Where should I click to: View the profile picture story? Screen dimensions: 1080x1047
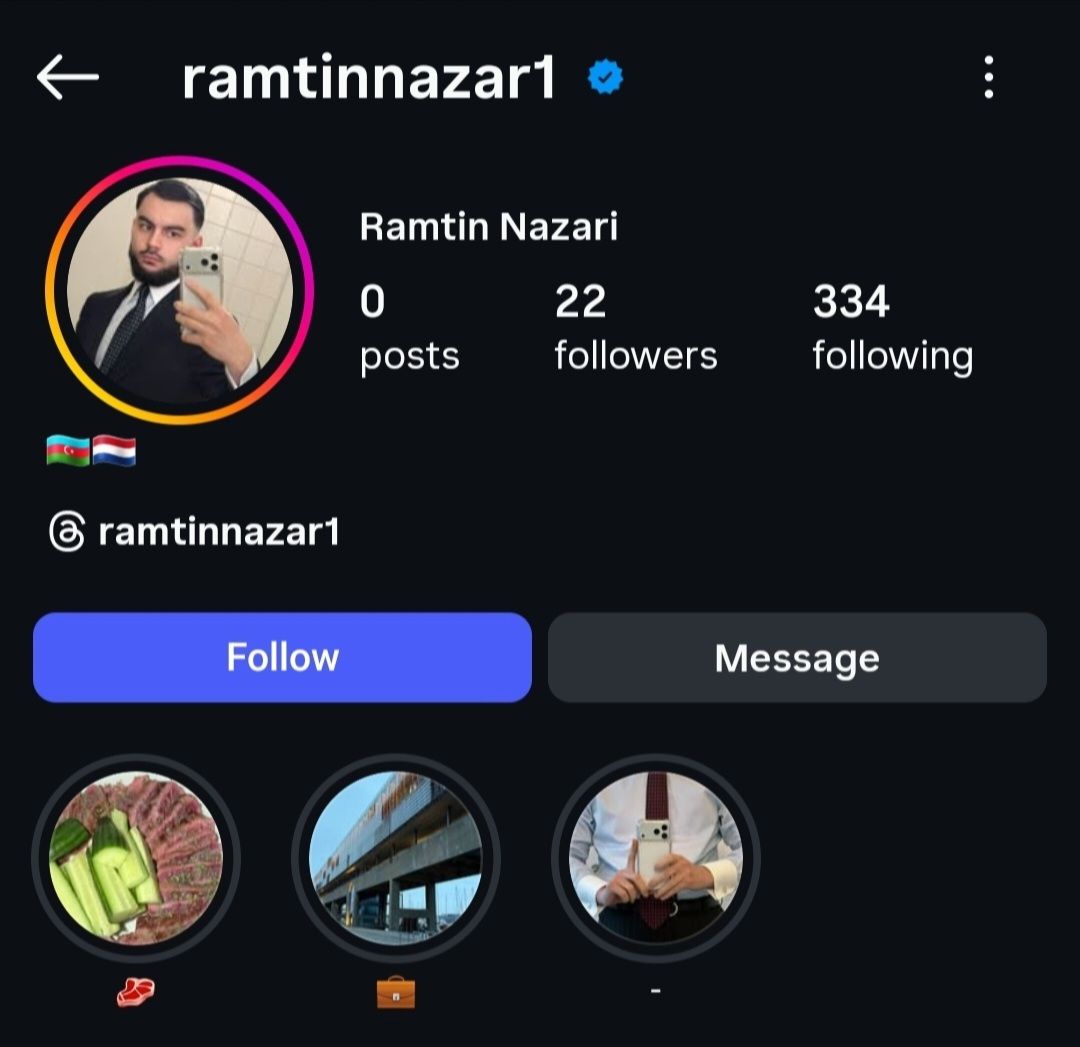point(180,290)
